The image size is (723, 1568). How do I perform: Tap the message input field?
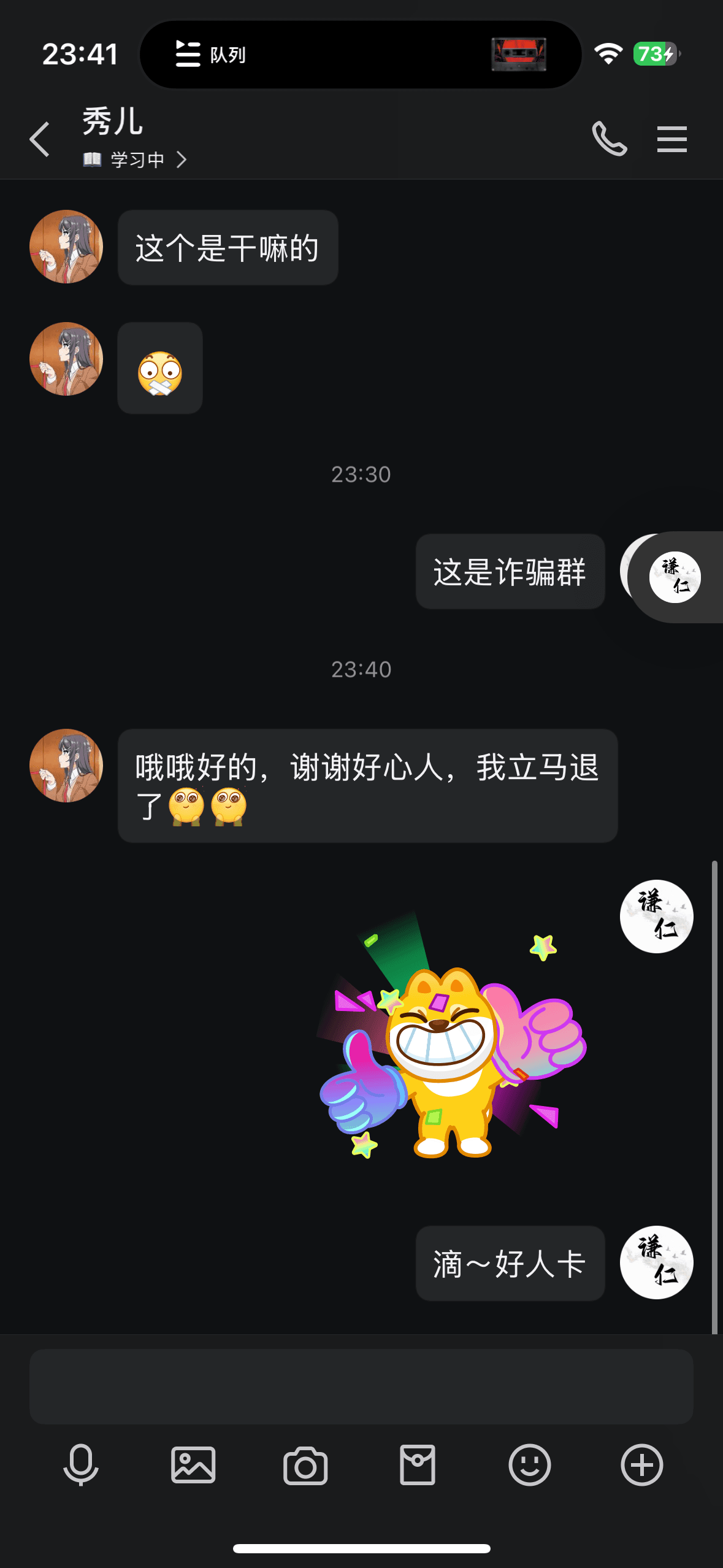pyautogui.click(x=361, y=1388)
